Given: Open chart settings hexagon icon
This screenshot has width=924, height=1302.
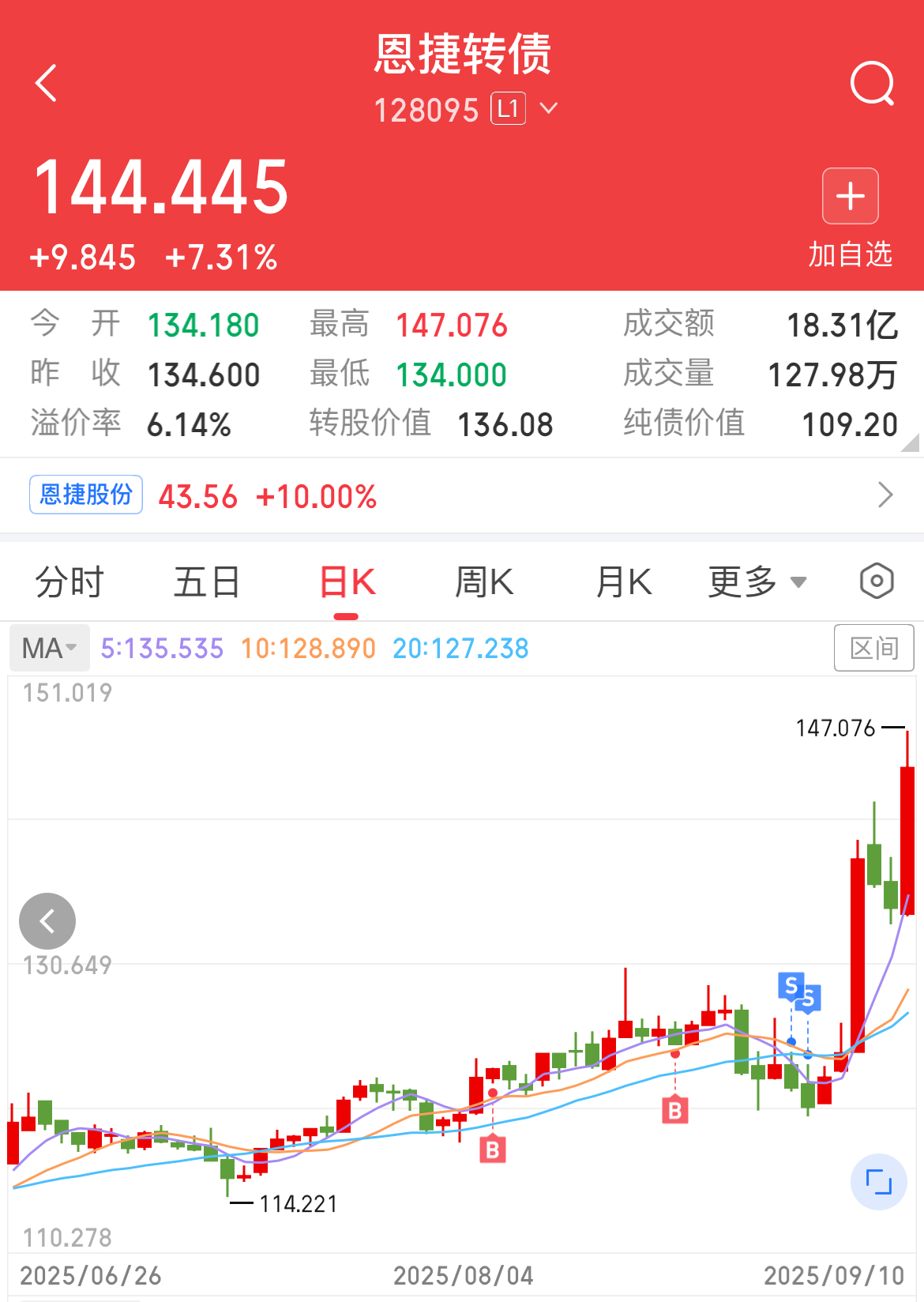Looking at the screenshot, I should (x=876, y=581).
